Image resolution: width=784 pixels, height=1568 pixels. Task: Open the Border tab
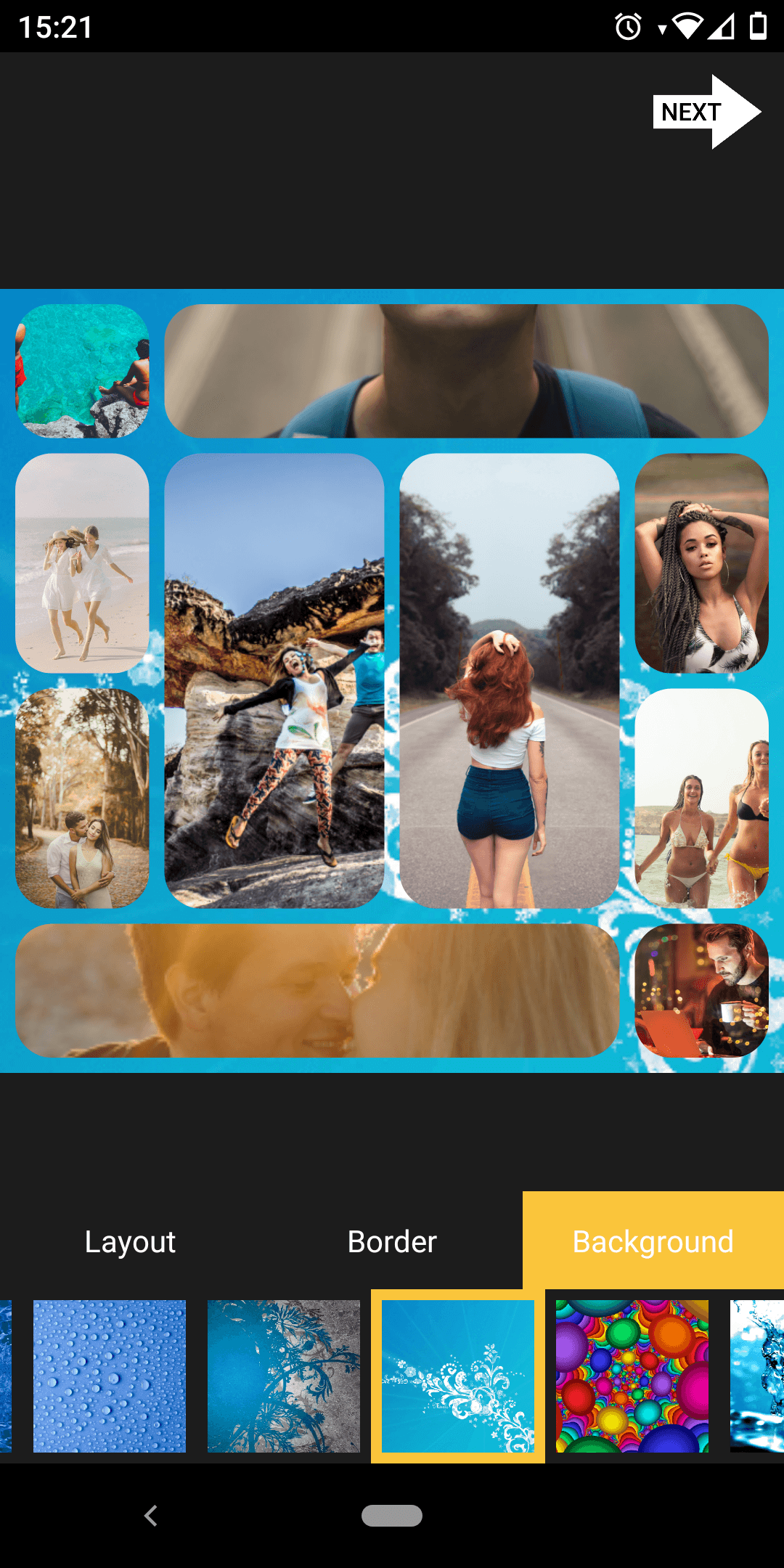pos(392,1241)
